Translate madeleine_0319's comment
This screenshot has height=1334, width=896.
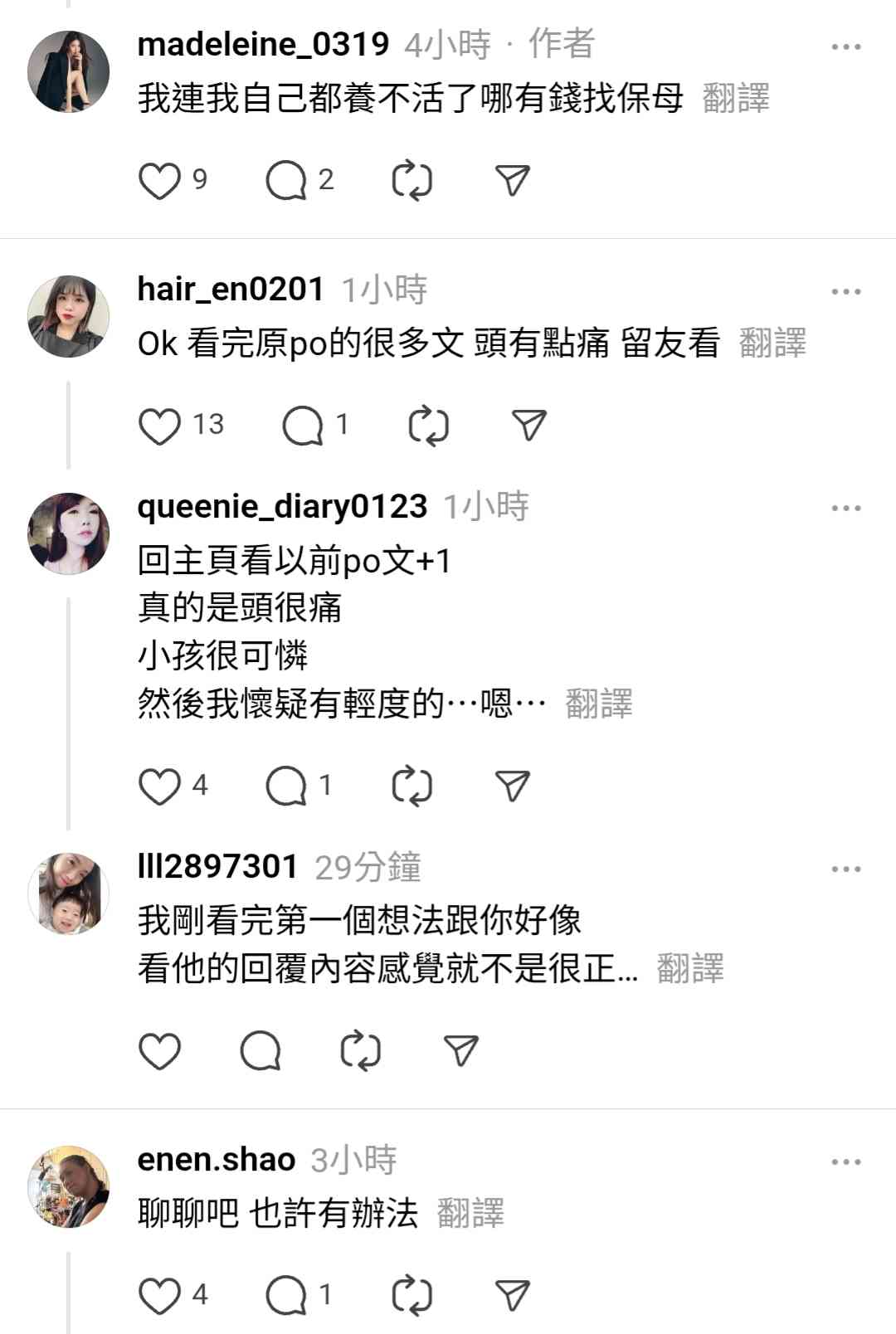pyautogui.click(x=736, y=99)
